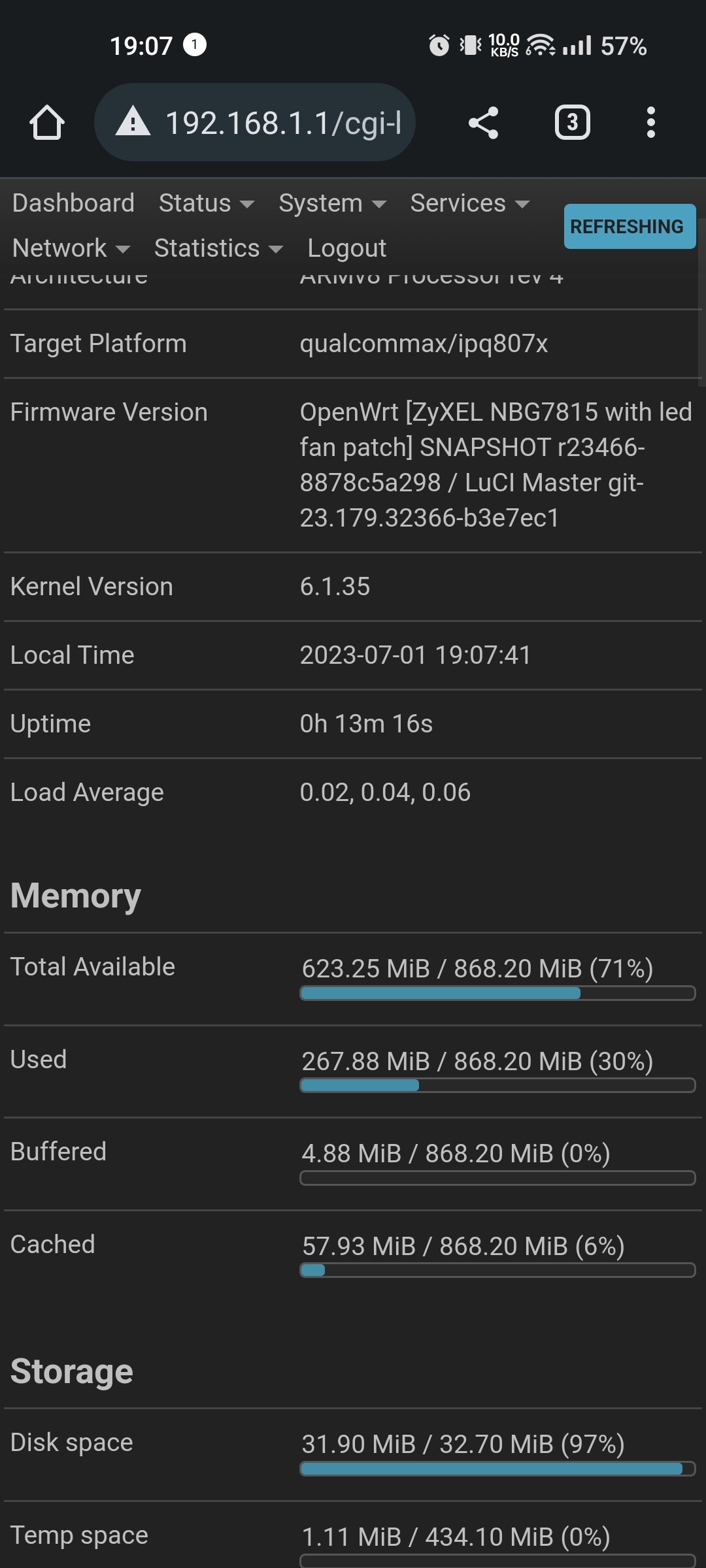Open the tab switcher showing 3 tabs
The image size is (706, 1568).
[573, 122]
